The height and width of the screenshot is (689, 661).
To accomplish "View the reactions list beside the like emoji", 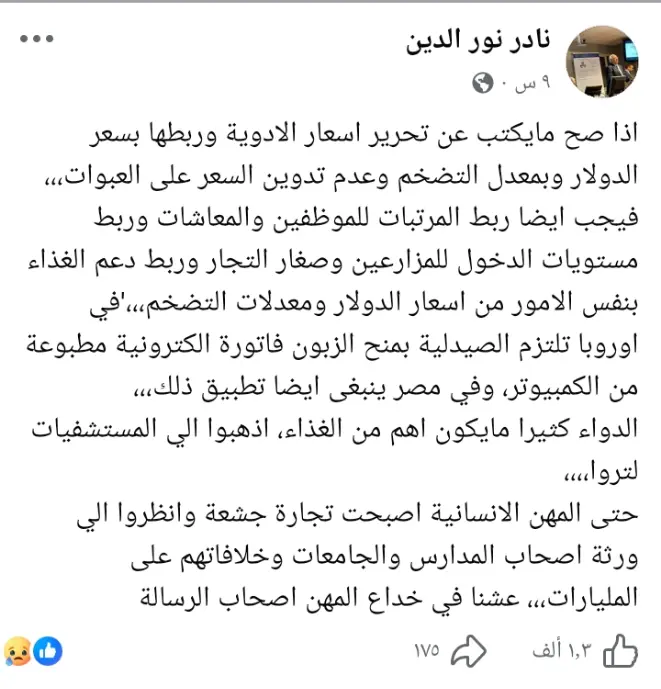I will click(x=33, y=651).
